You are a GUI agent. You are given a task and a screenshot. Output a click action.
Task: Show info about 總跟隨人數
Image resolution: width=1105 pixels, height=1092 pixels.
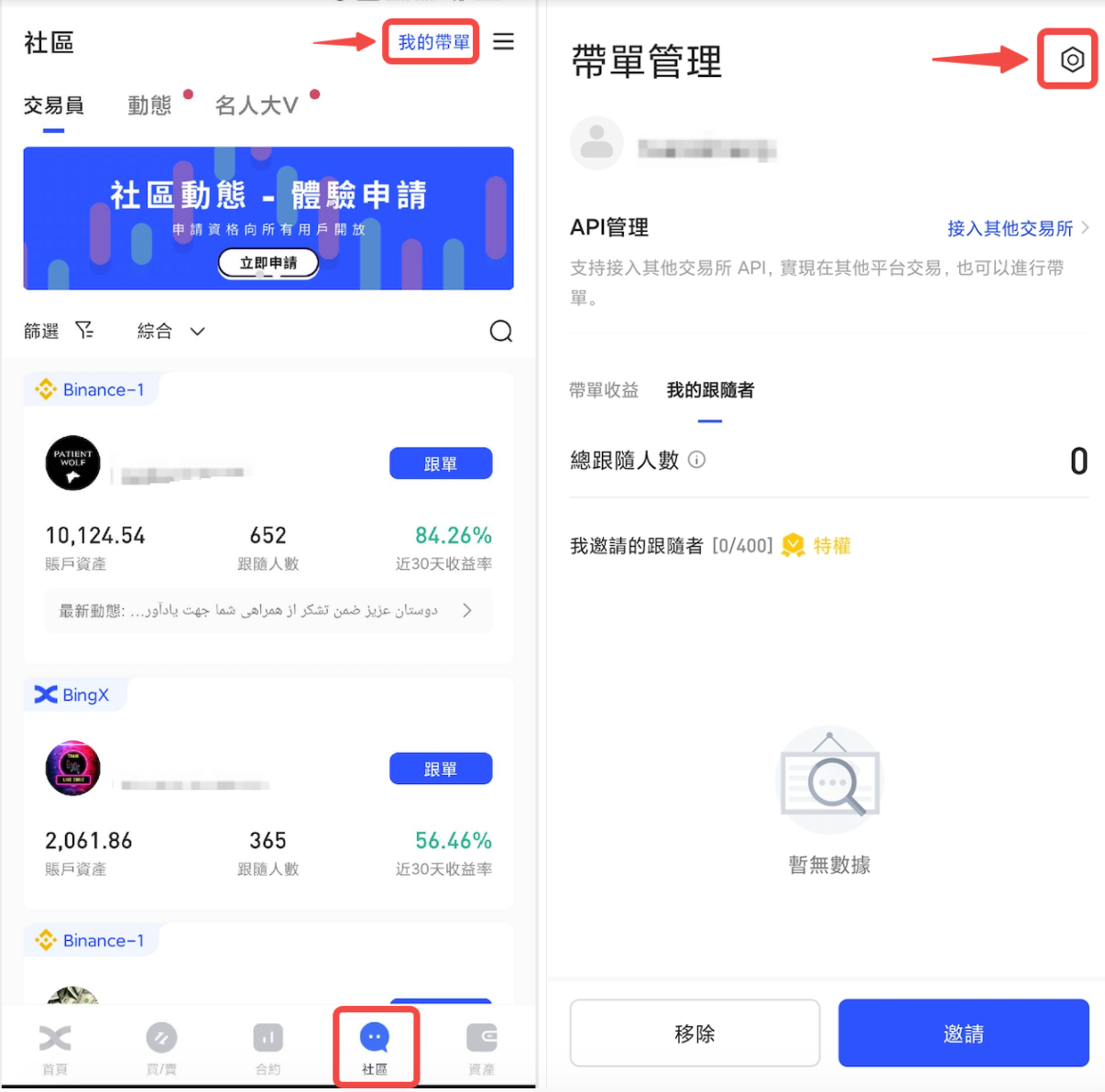696,460
